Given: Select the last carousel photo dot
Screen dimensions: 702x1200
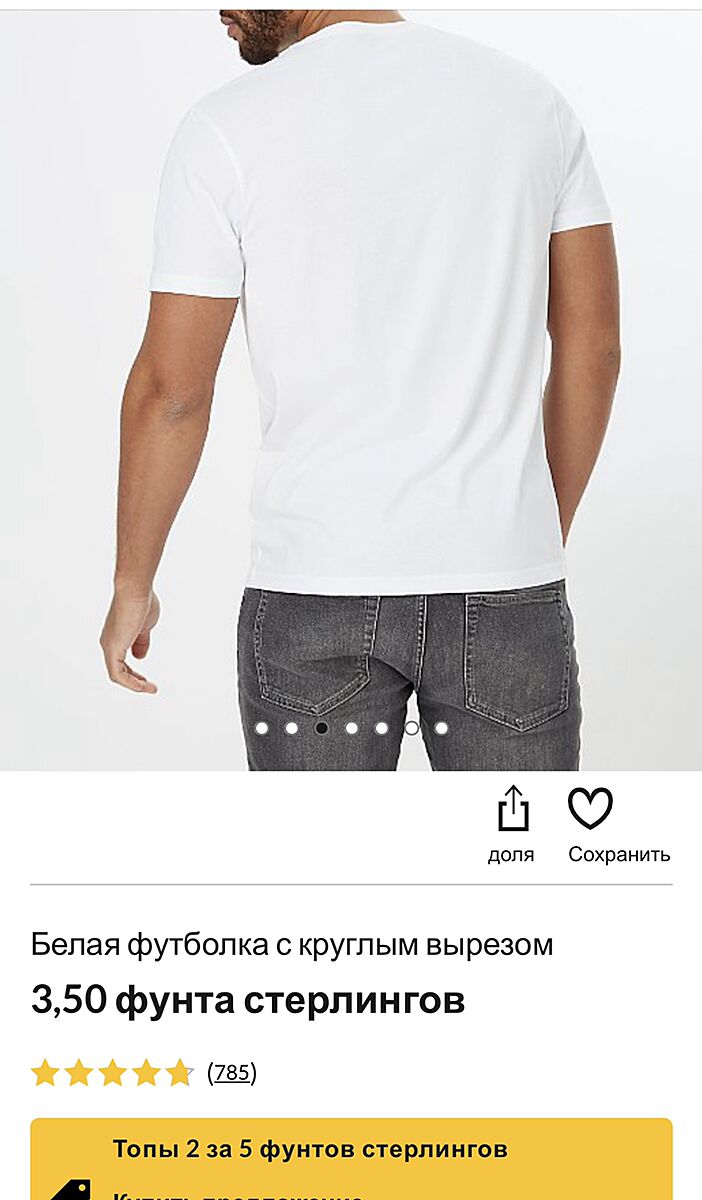Looking at the screenshot, I should [x=442, y=728].
